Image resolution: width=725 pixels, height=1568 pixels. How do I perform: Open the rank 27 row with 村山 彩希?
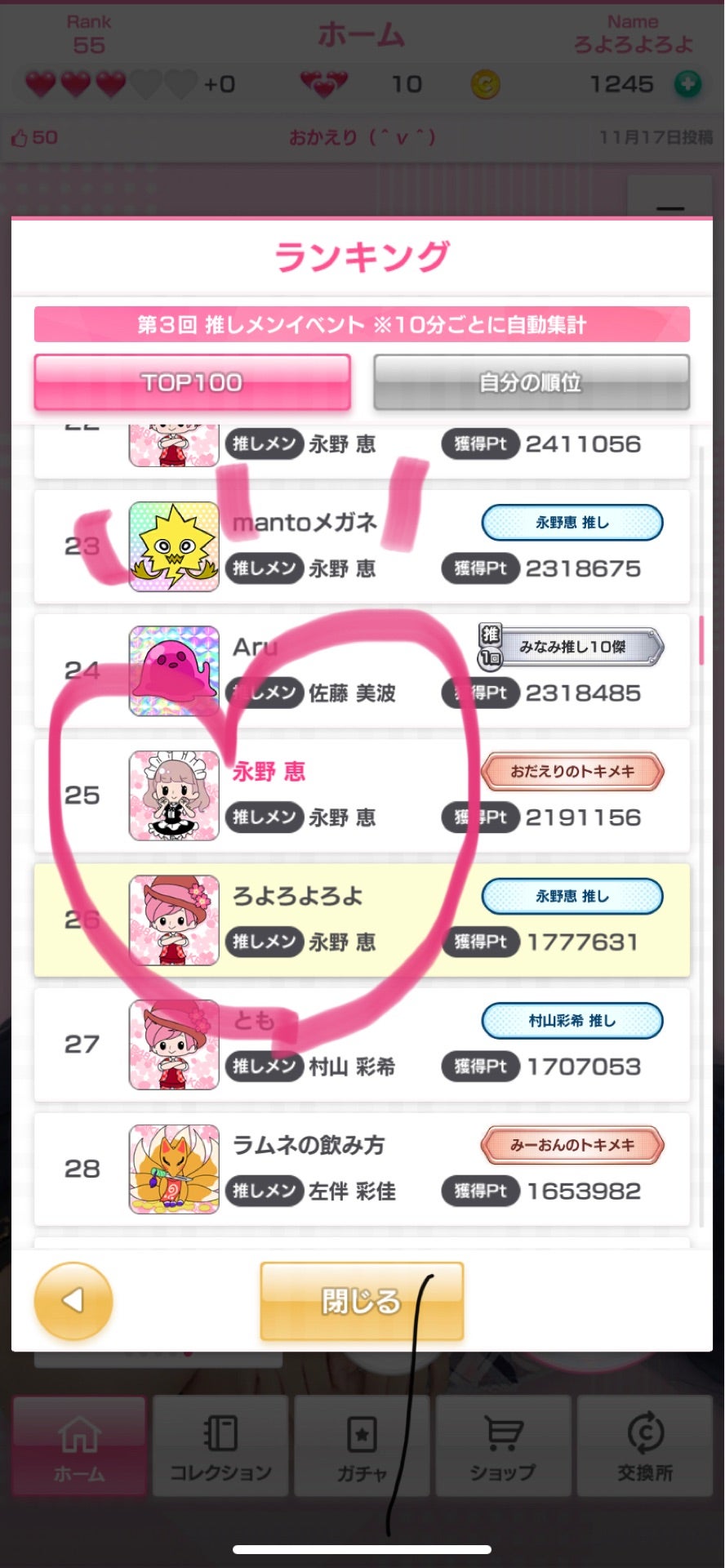[362, 1045]
